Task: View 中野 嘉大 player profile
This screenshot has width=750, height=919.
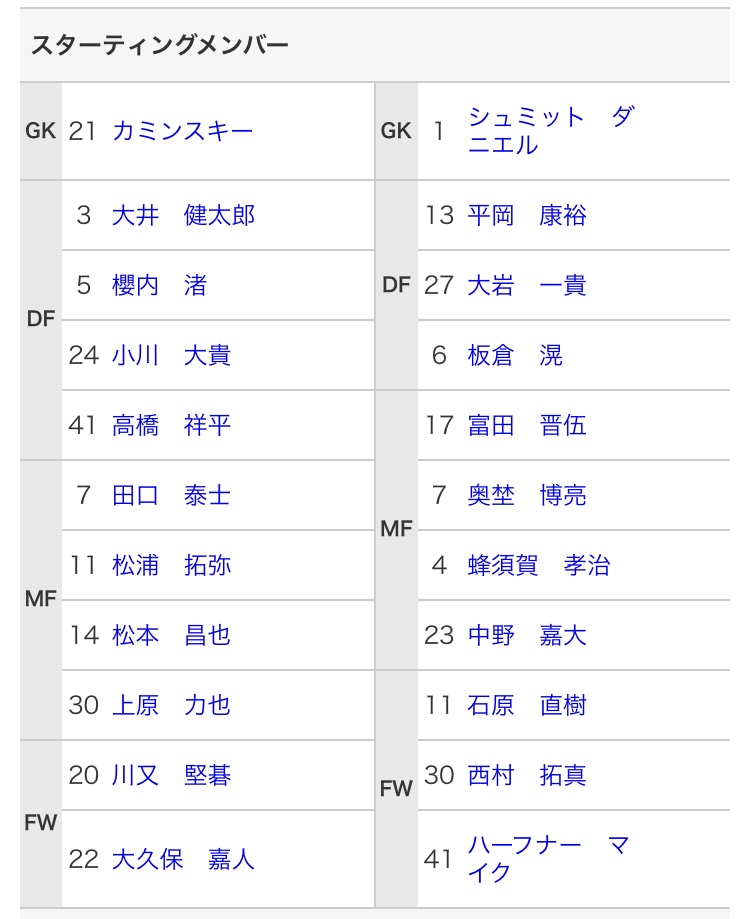Action: click(x=527, y=635)
